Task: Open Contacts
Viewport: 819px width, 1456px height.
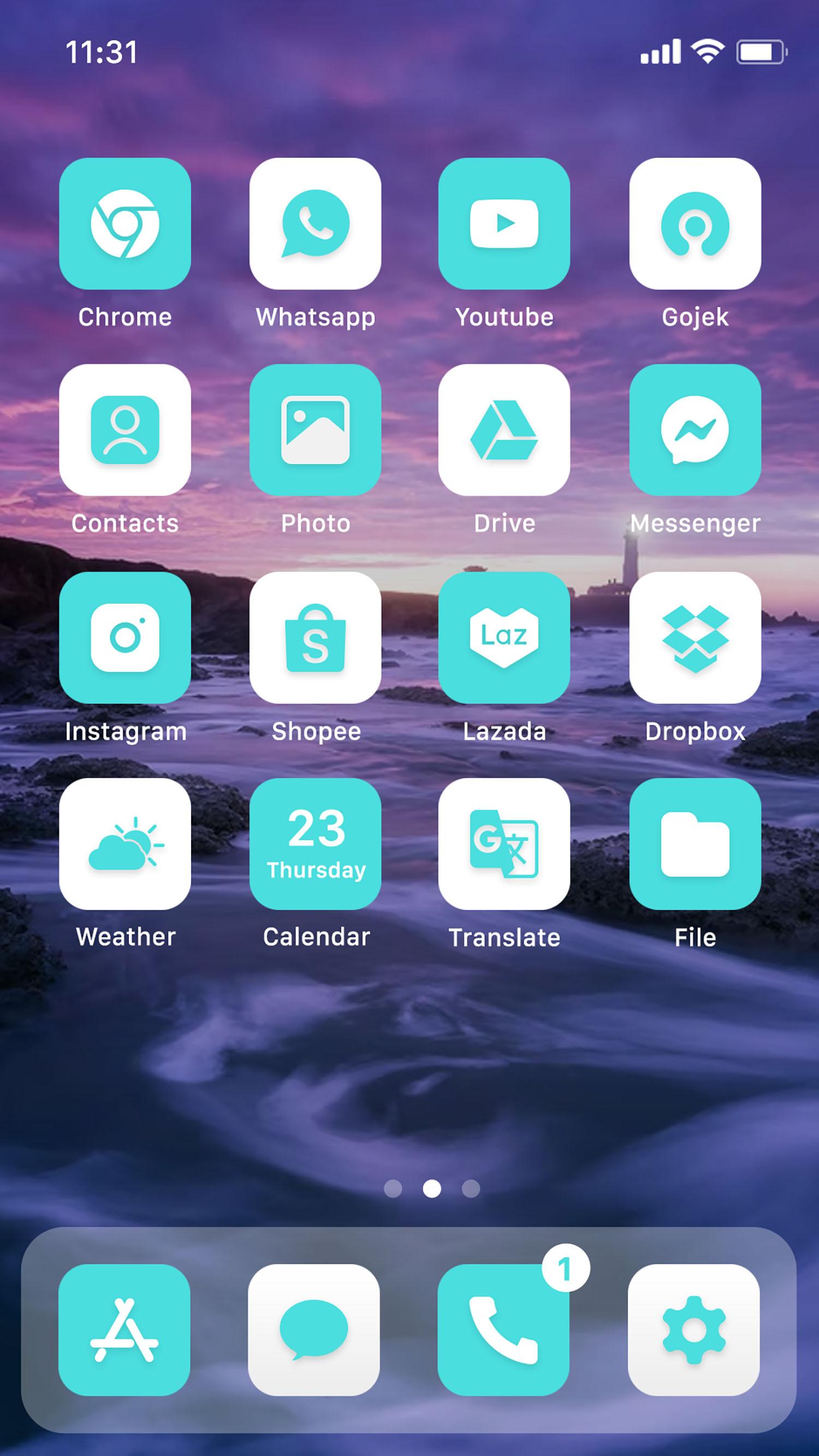Action: (125, 430)
